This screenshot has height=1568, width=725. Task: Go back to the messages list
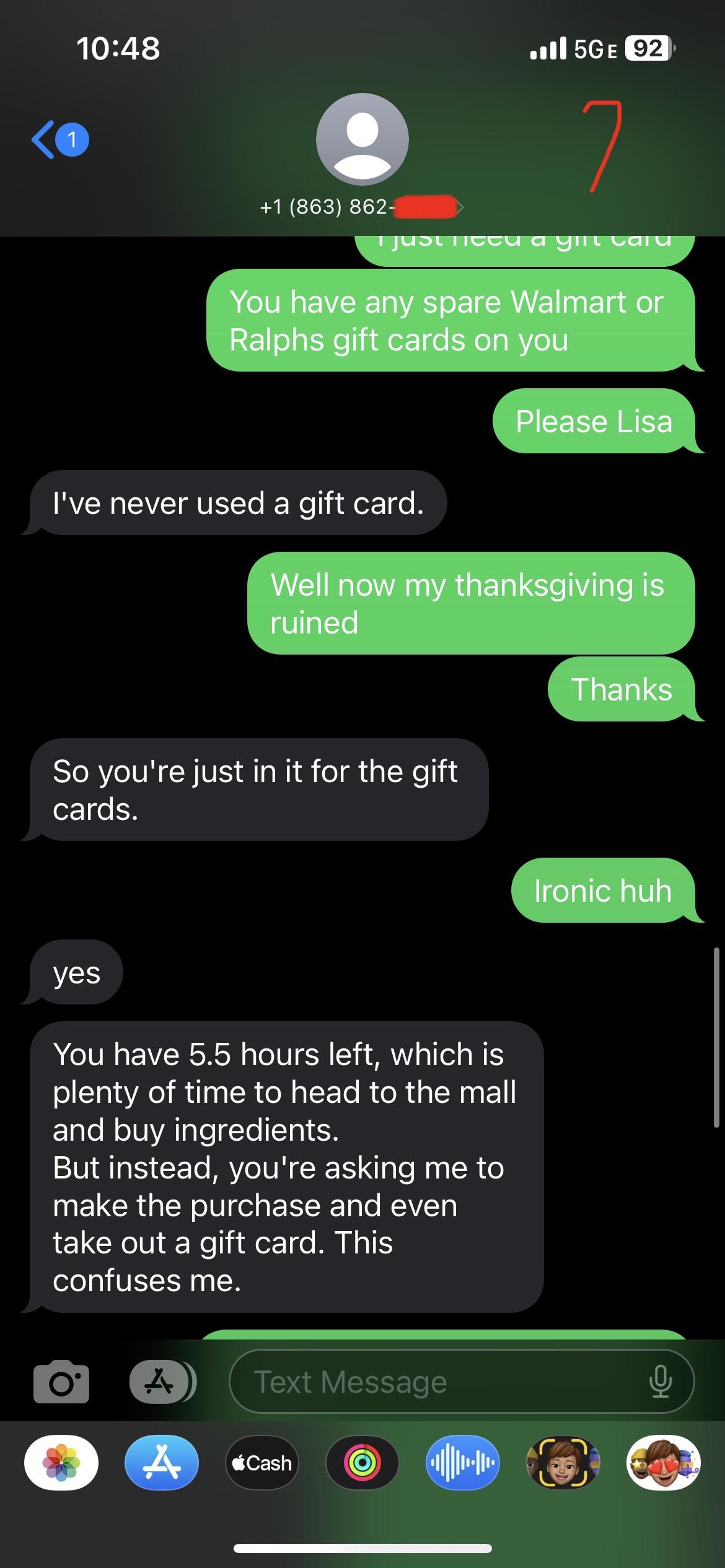coord(59,140)
